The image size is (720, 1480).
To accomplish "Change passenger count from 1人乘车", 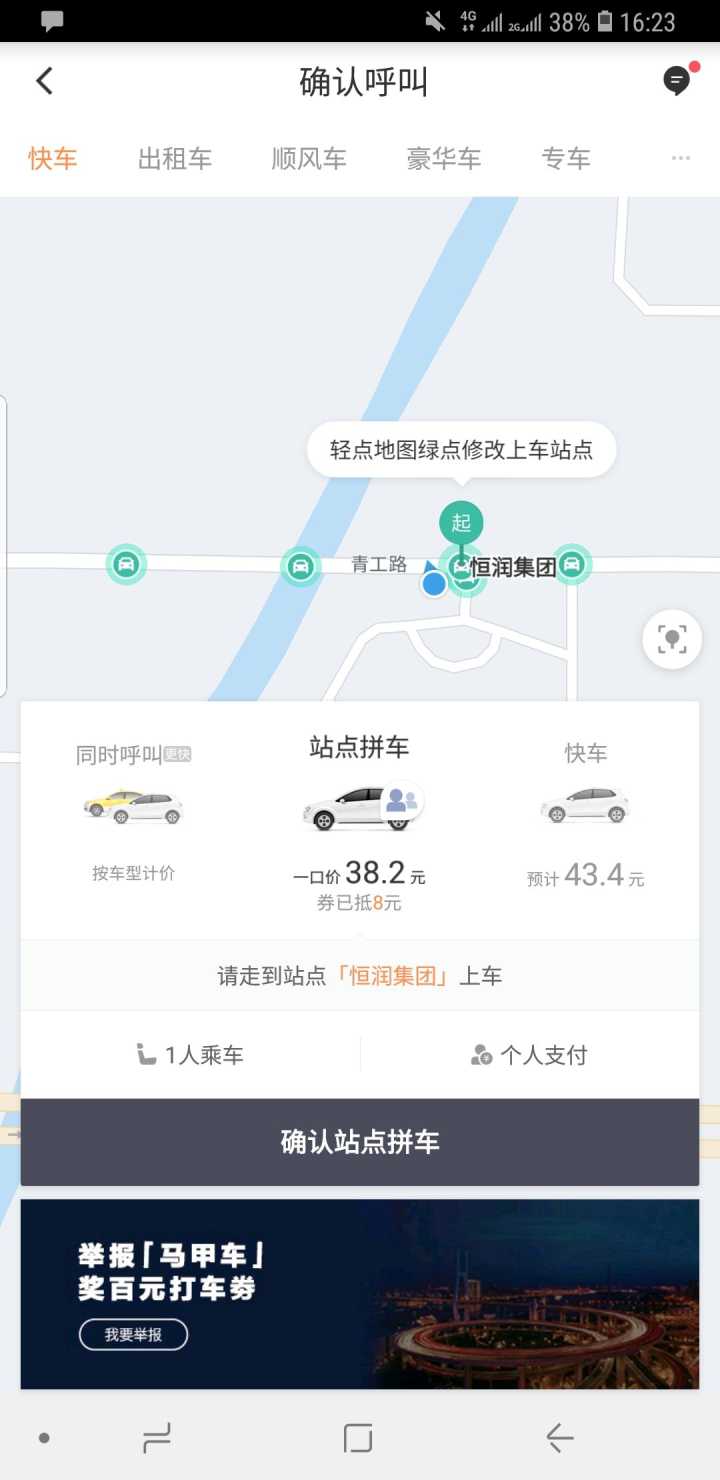I will [190, 1055].
